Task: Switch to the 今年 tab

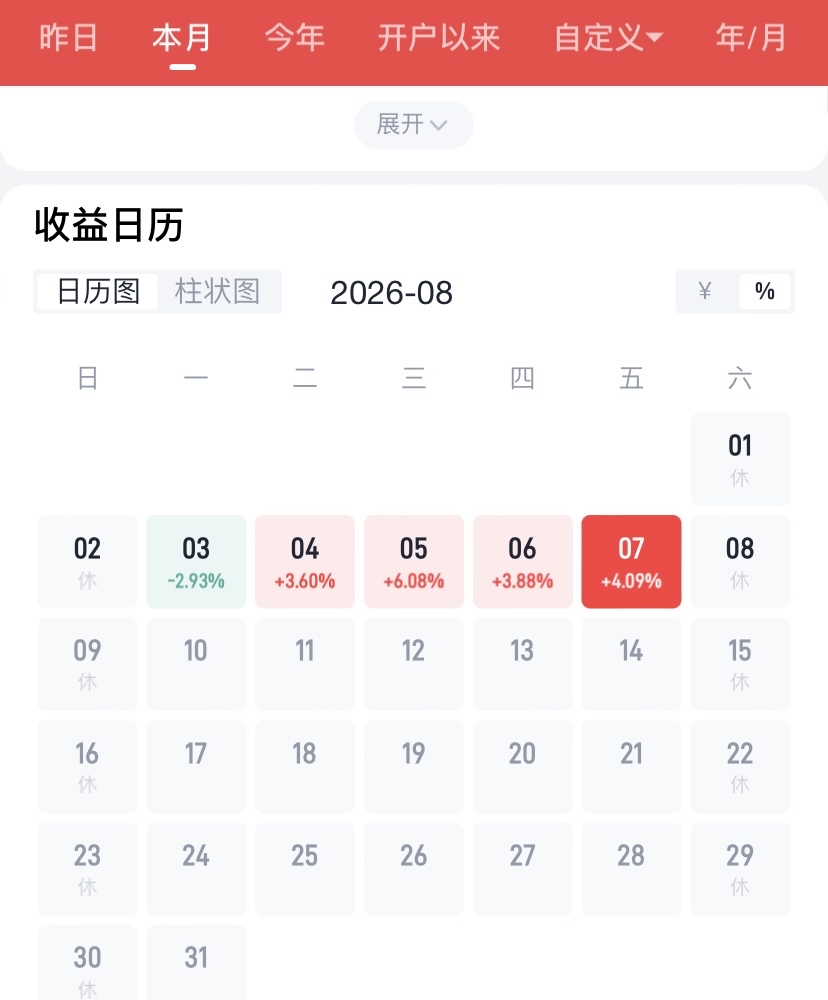Action: (x=295, y=38)
